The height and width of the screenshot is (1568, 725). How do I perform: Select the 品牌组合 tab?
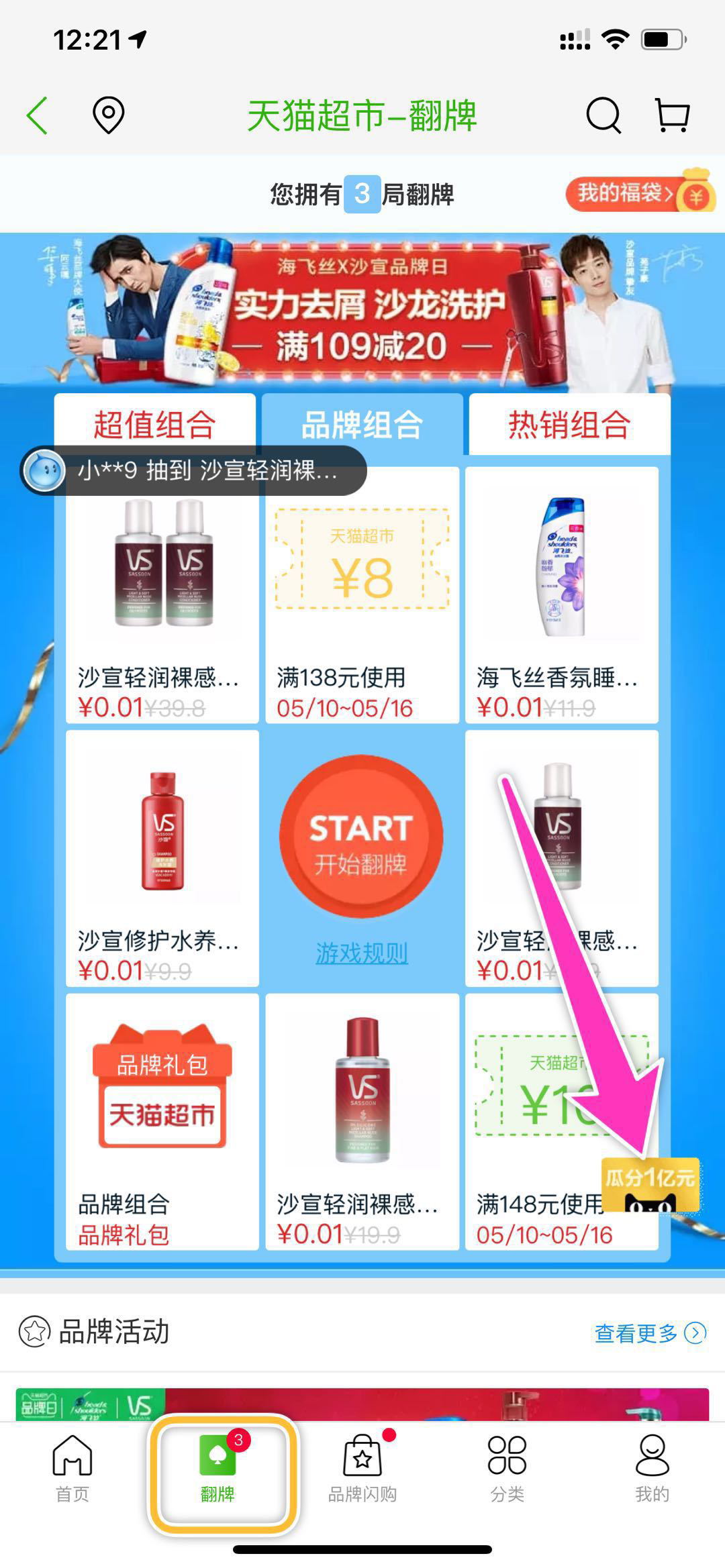click(x=362, y=425)
